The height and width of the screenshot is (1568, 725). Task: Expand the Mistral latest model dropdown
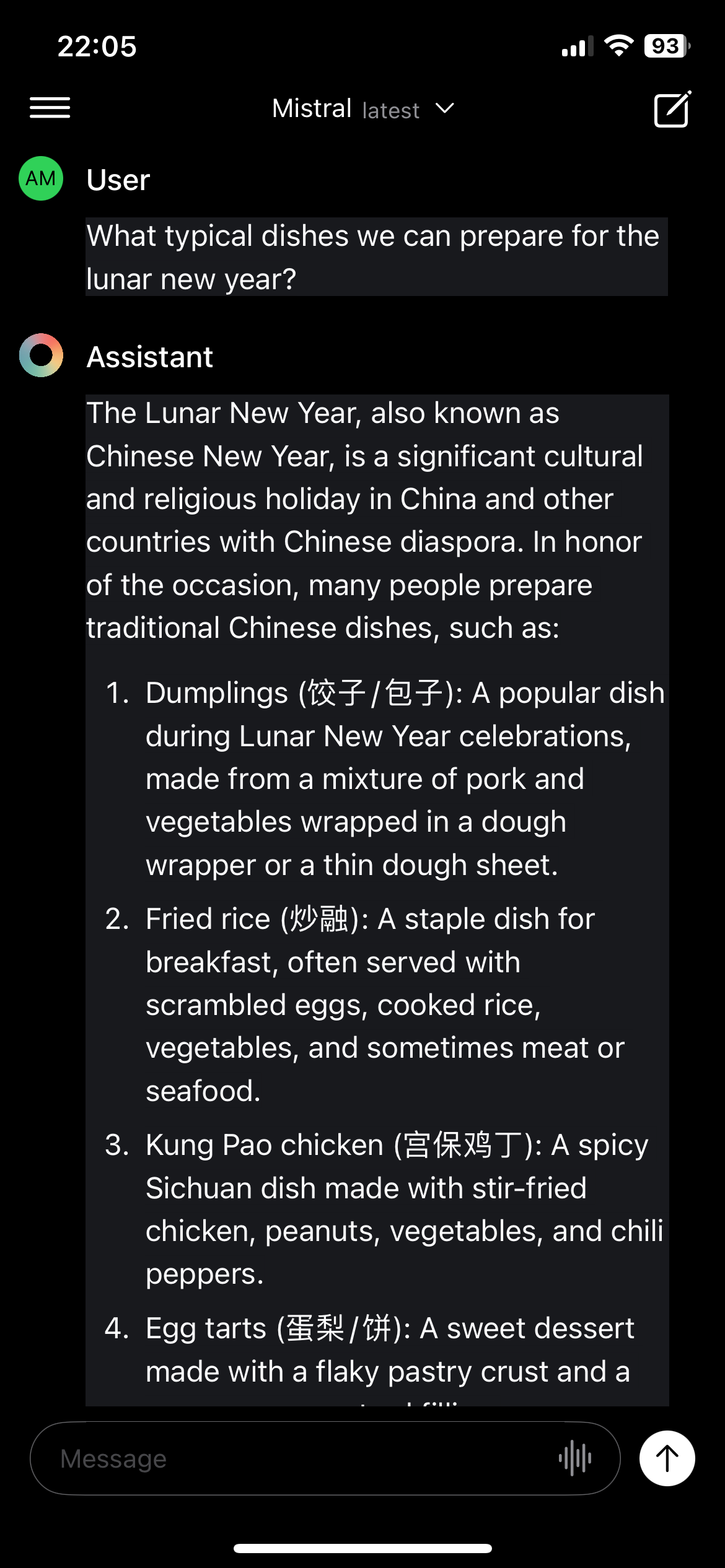363,109
